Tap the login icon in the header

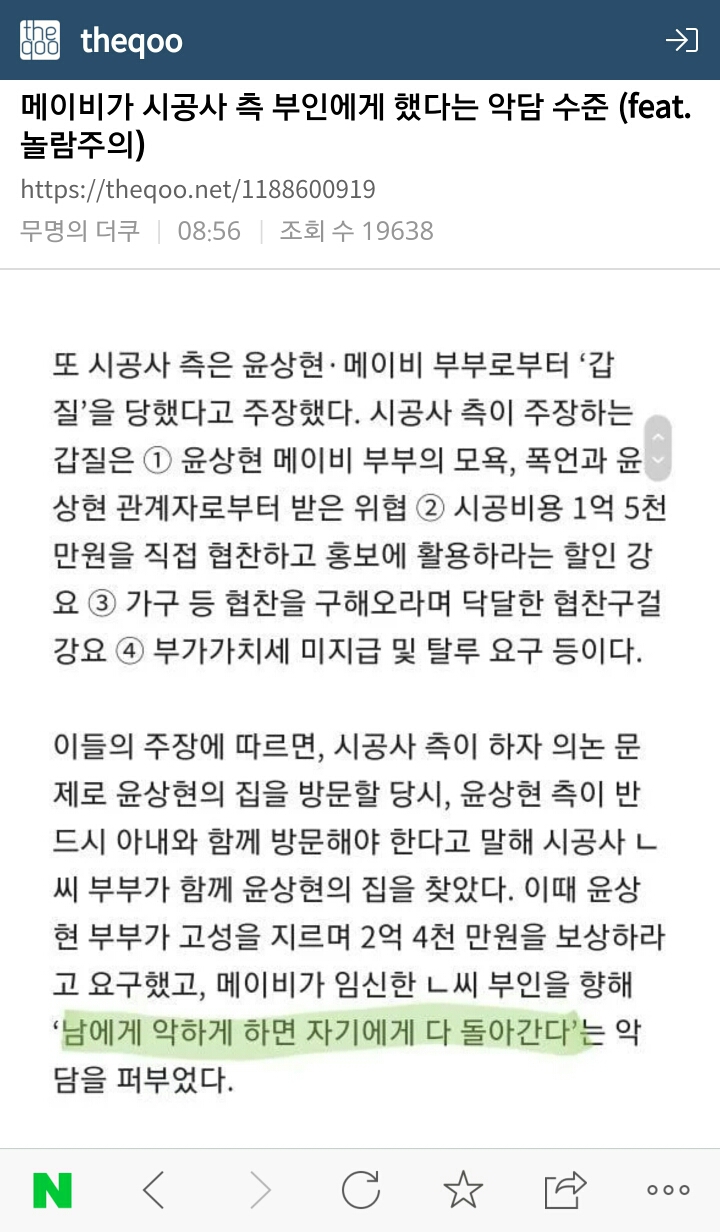pyautogui.click(x=681, y=40)
